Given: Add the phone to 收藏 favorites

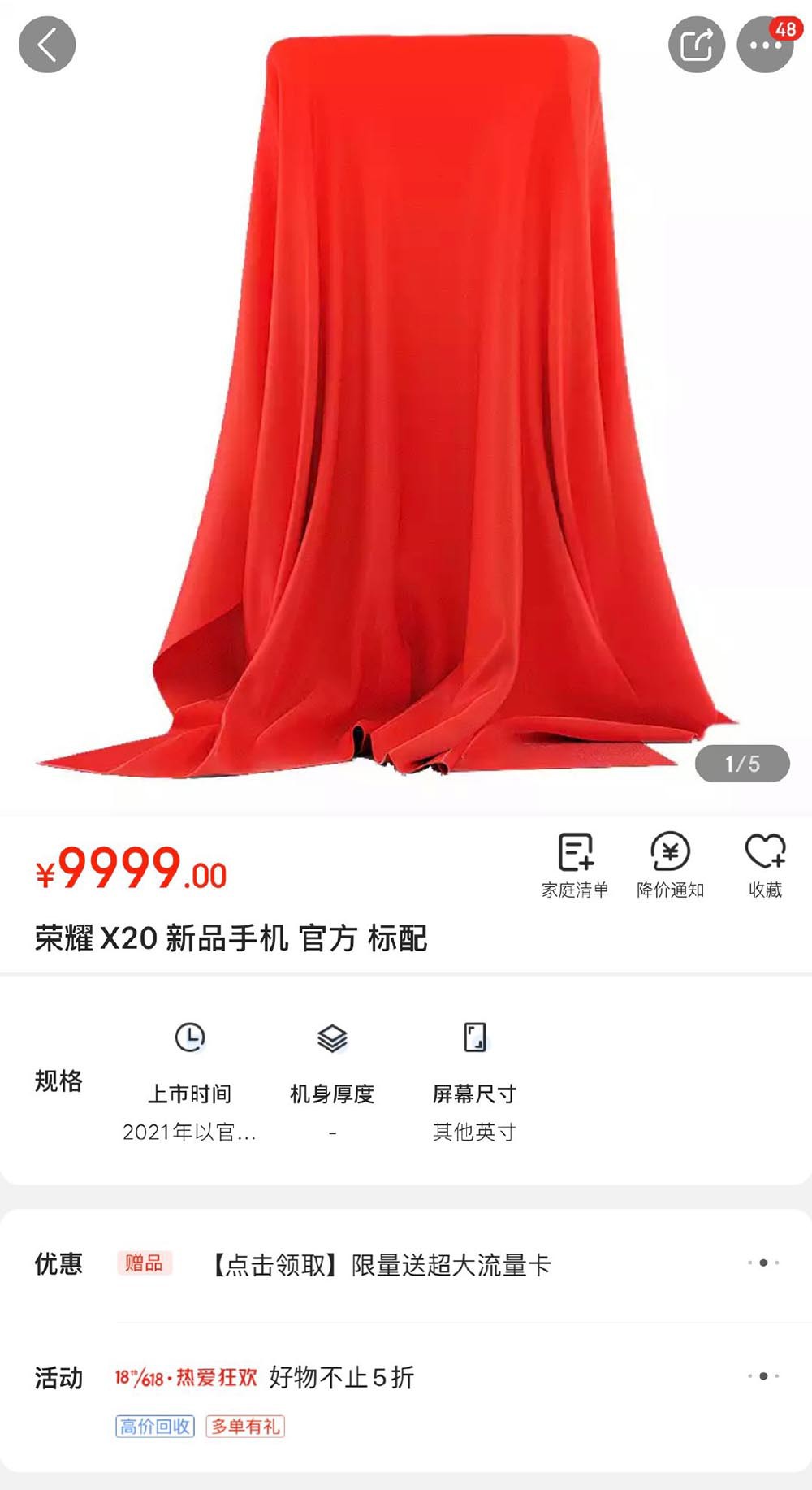Looking at the screenshot, I should (765, 865).
